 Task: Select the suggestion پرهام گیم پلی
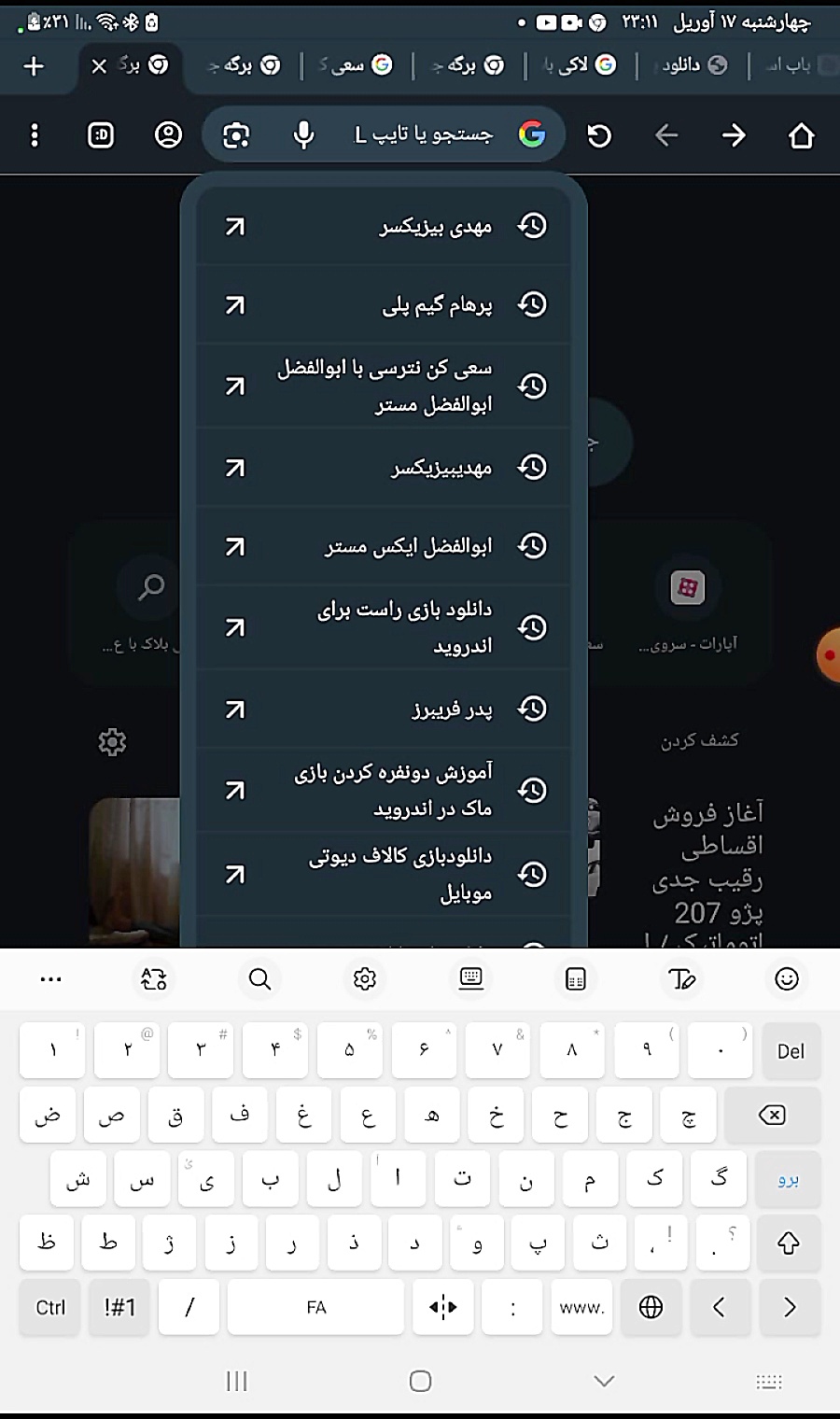[x=437, y=305]
